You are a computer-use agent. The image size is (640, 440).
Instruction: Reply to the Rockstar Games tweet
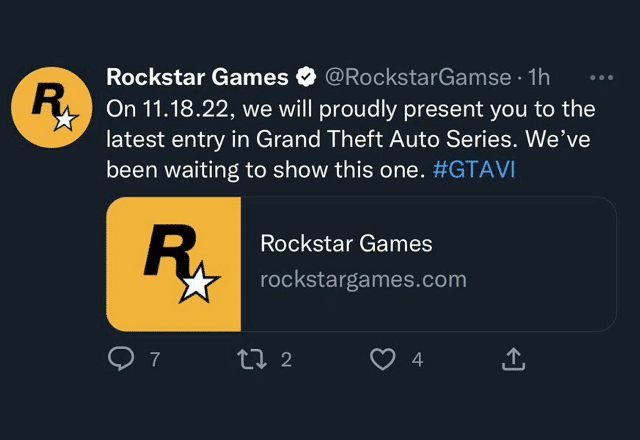(121, 360)
